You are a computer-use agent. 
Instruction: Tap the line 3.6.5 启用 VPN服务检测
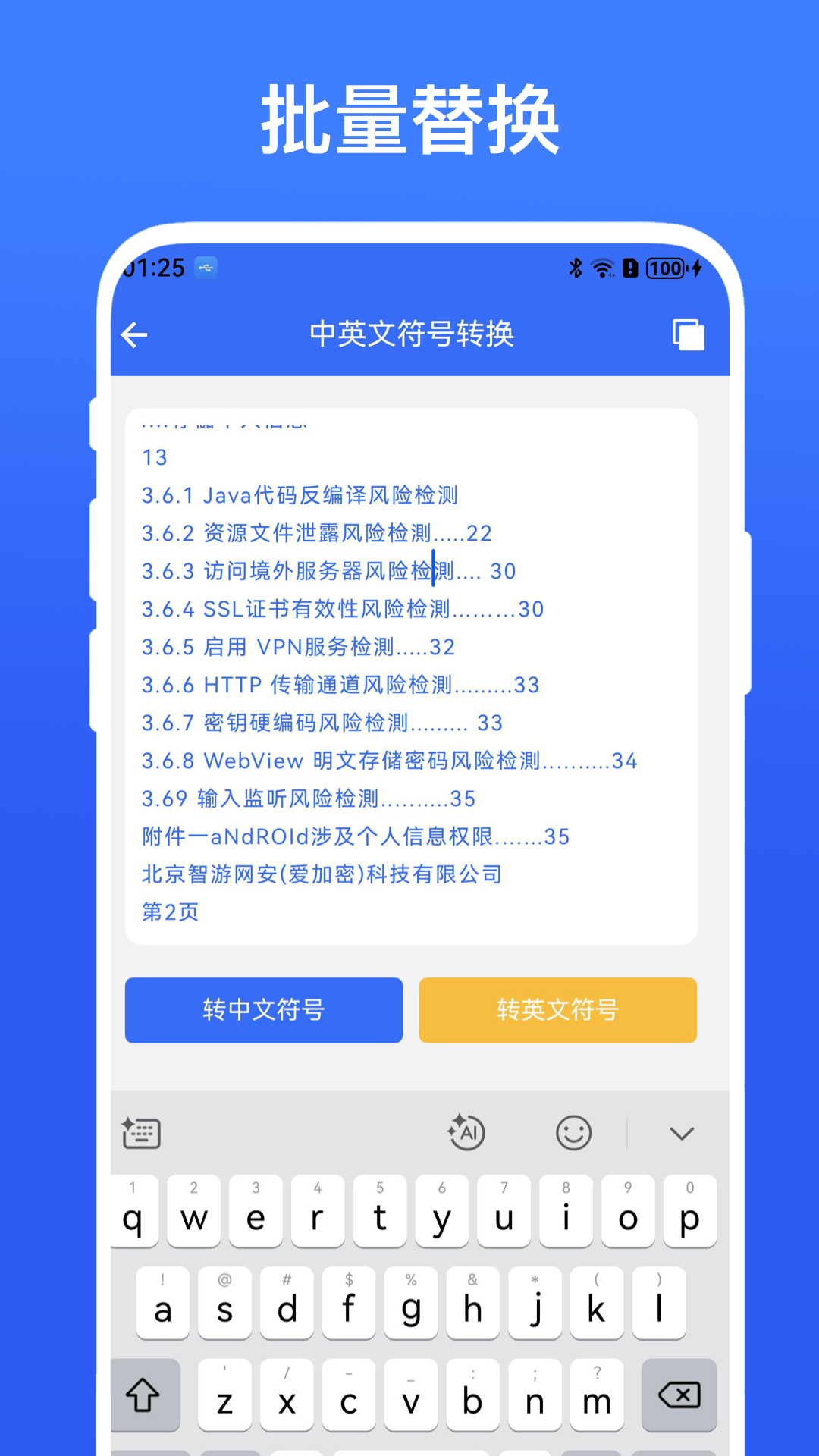point(297,647)
